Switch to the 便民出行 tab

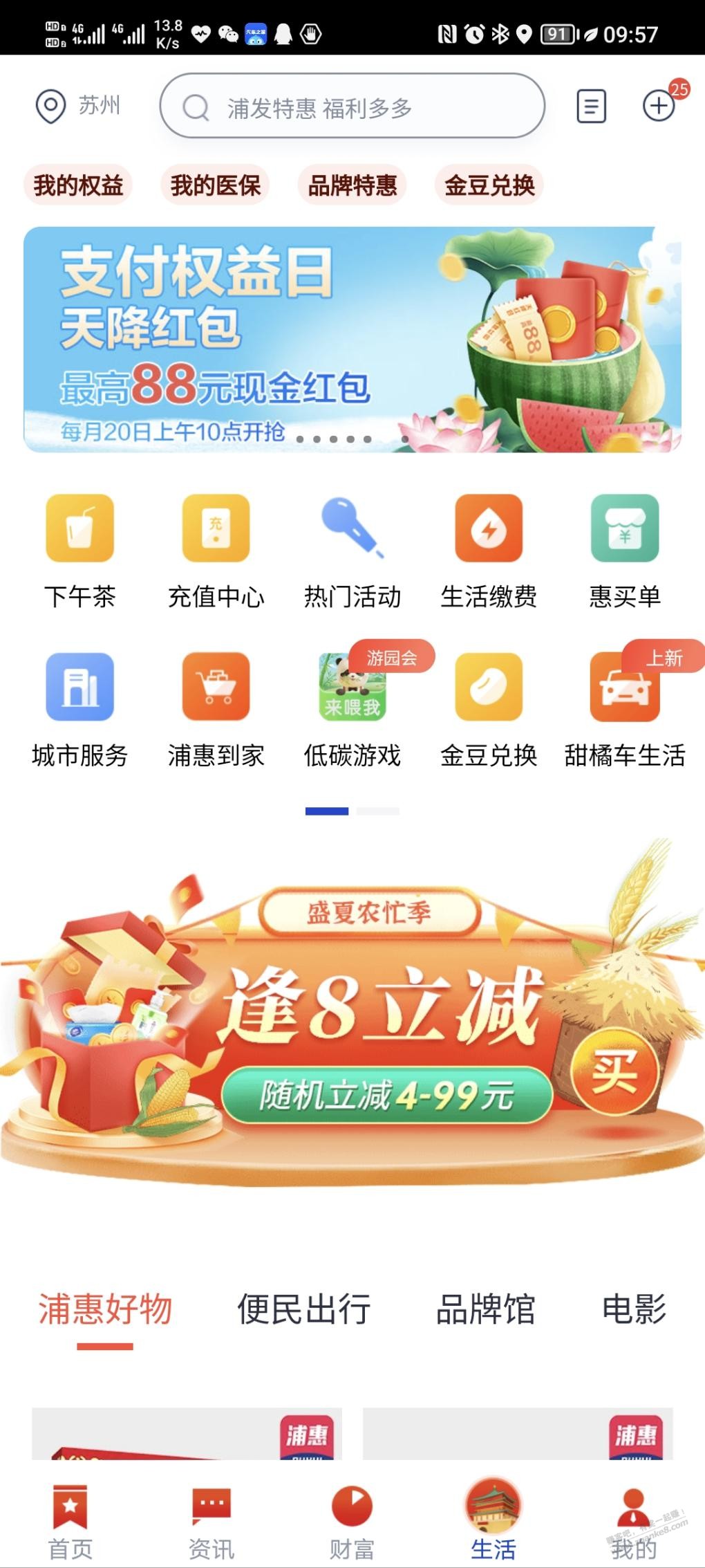[x=303, y=1309]
